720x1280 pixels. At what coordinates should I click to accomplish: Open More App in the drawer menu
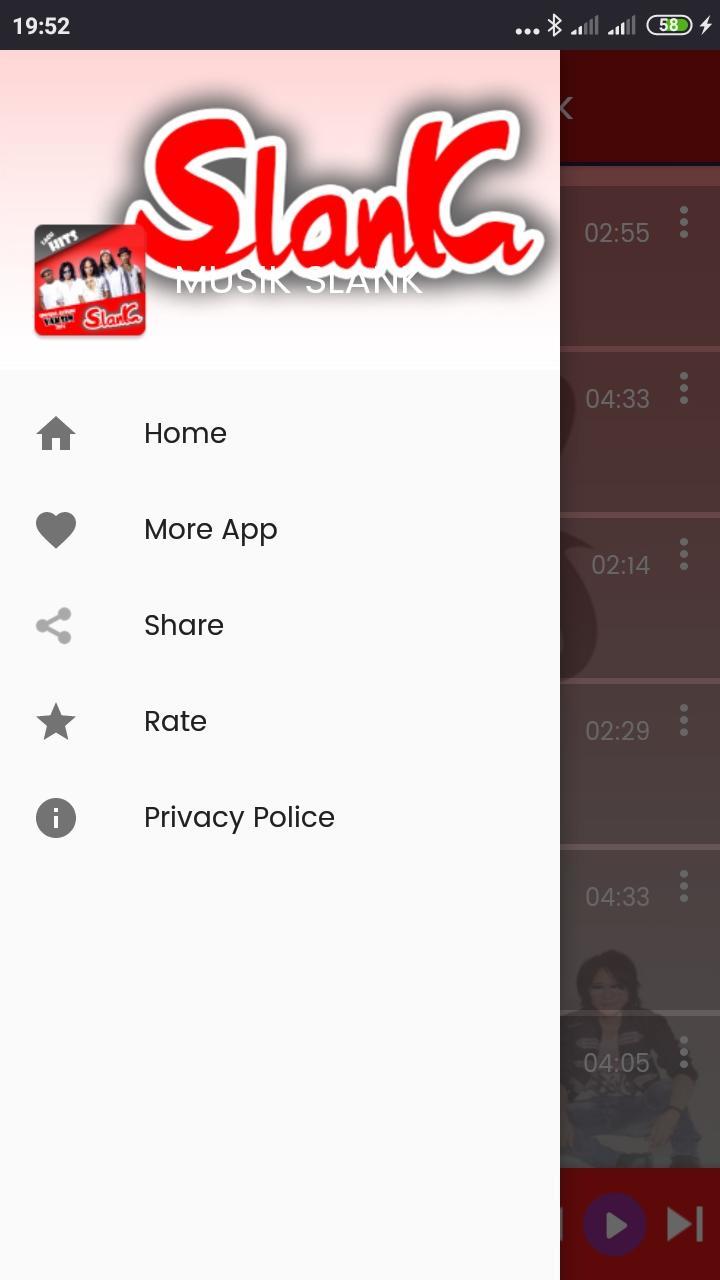coord(210,529)
